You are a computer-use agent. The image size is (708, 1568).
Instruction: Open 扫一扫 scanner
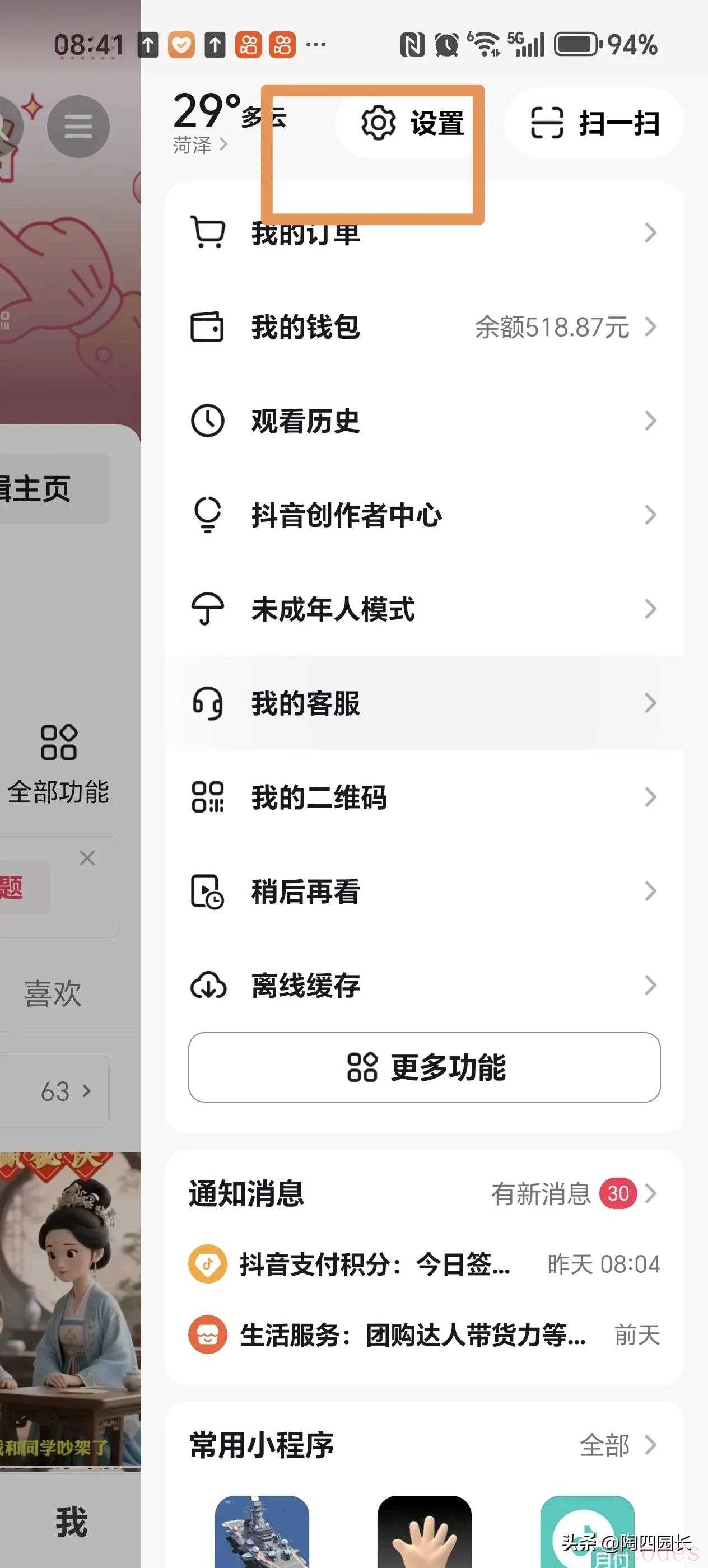[594, 124]
